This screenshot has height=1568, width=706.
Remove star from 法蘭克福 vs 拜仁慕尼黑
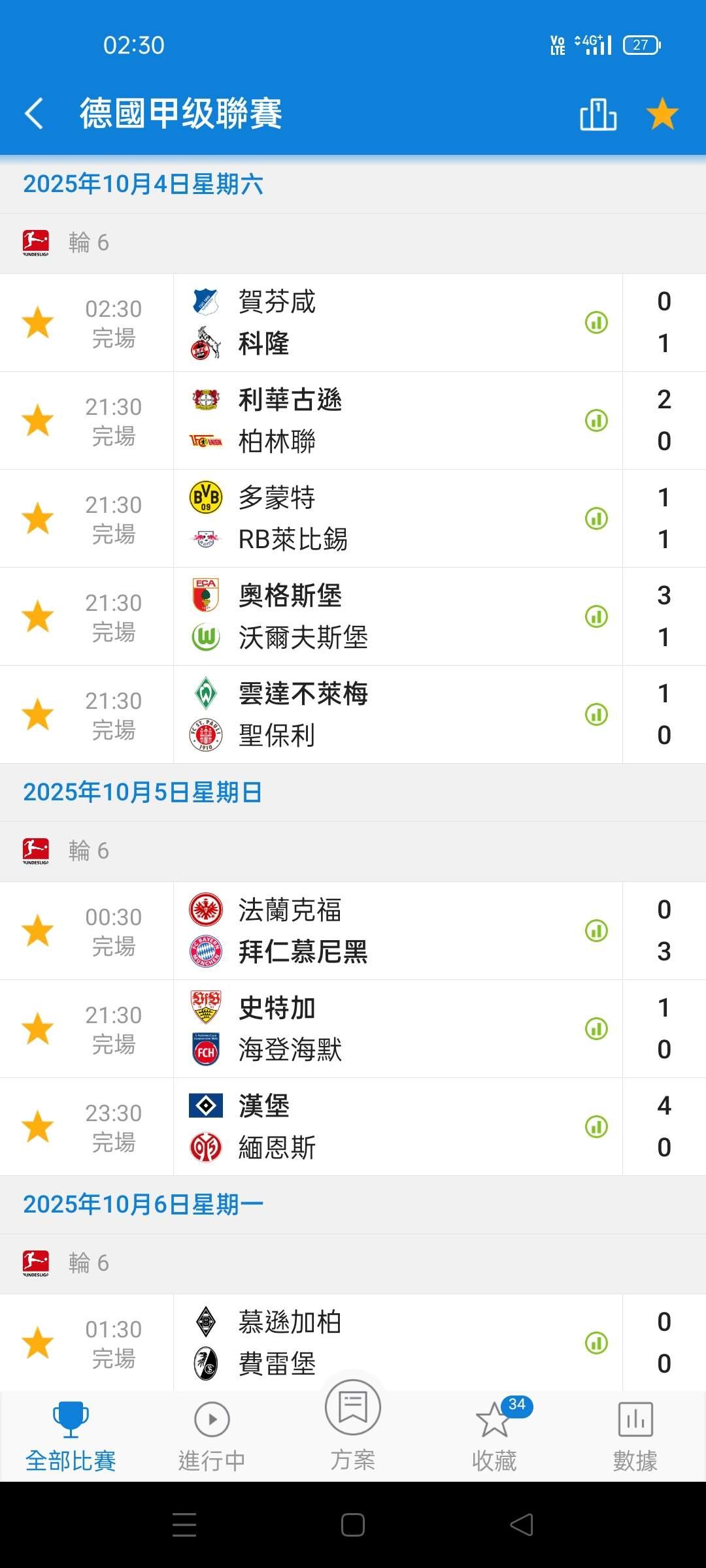point(38,931)
